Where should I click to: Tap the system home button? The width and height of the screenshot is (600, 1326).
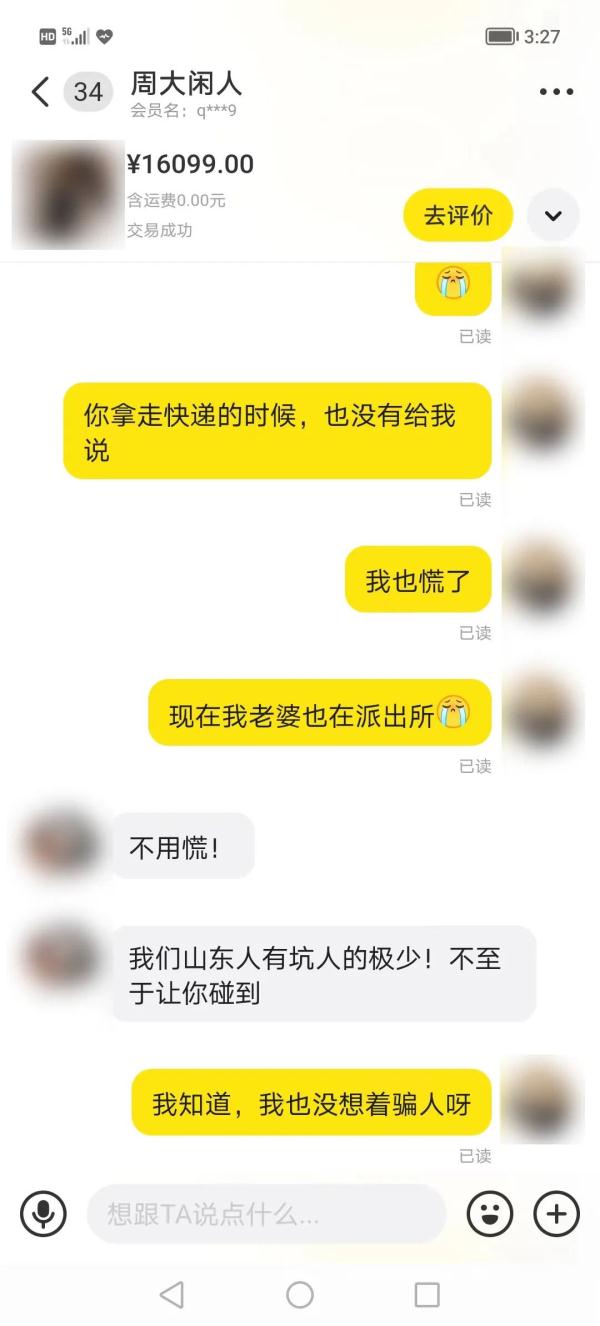300,1295
